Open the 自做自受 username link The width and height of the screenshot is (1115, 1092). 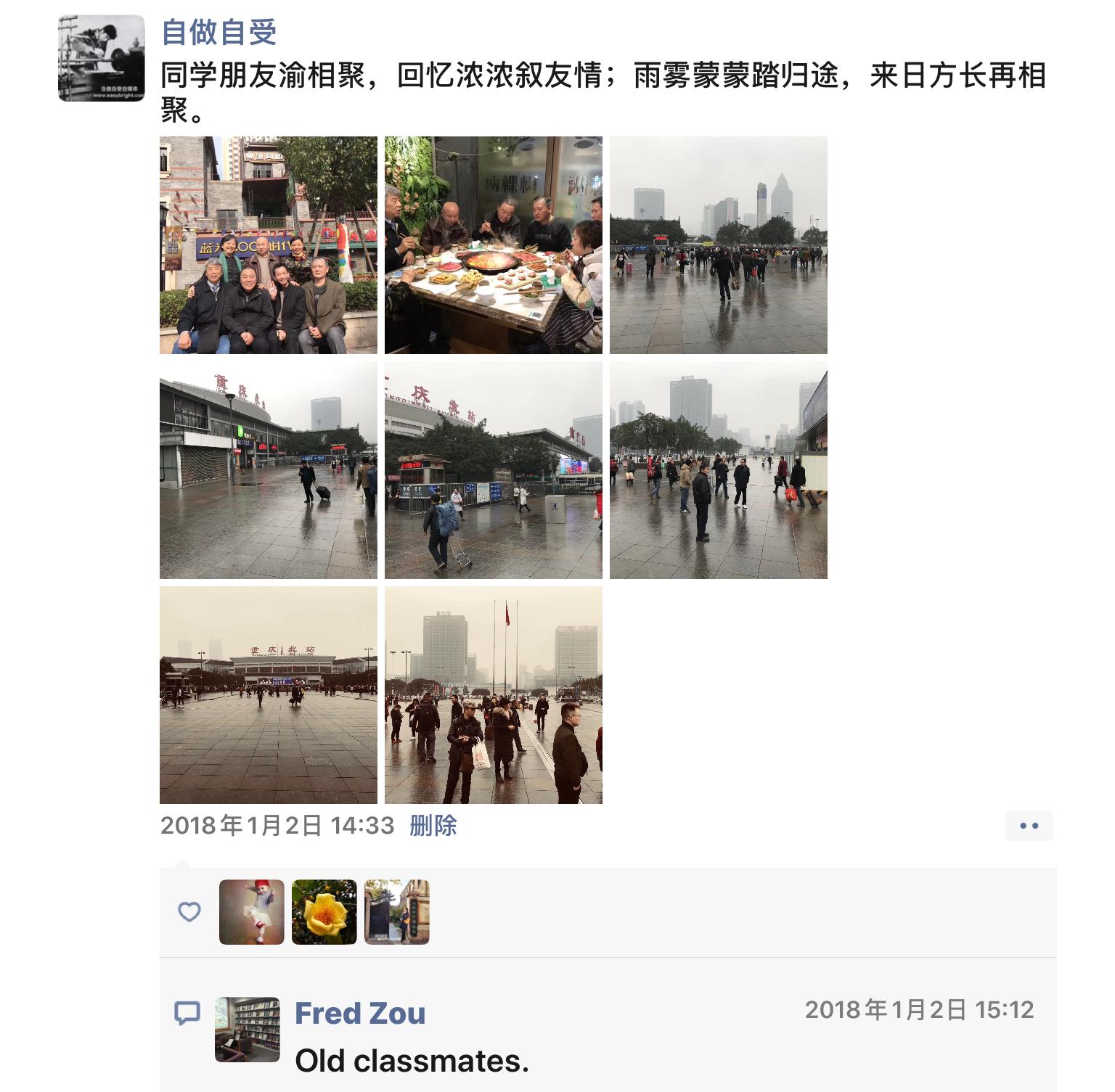point(218,32)
